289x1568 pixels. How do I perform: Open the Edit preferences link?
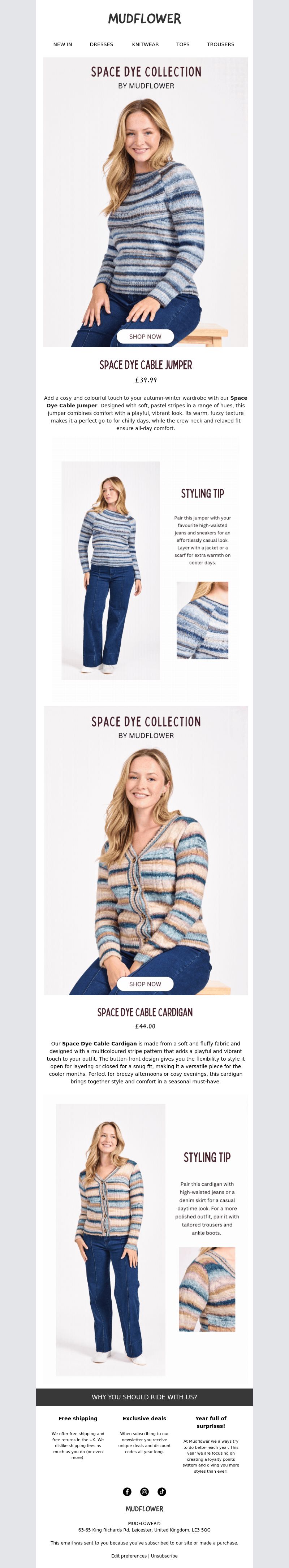(128, 1556)
